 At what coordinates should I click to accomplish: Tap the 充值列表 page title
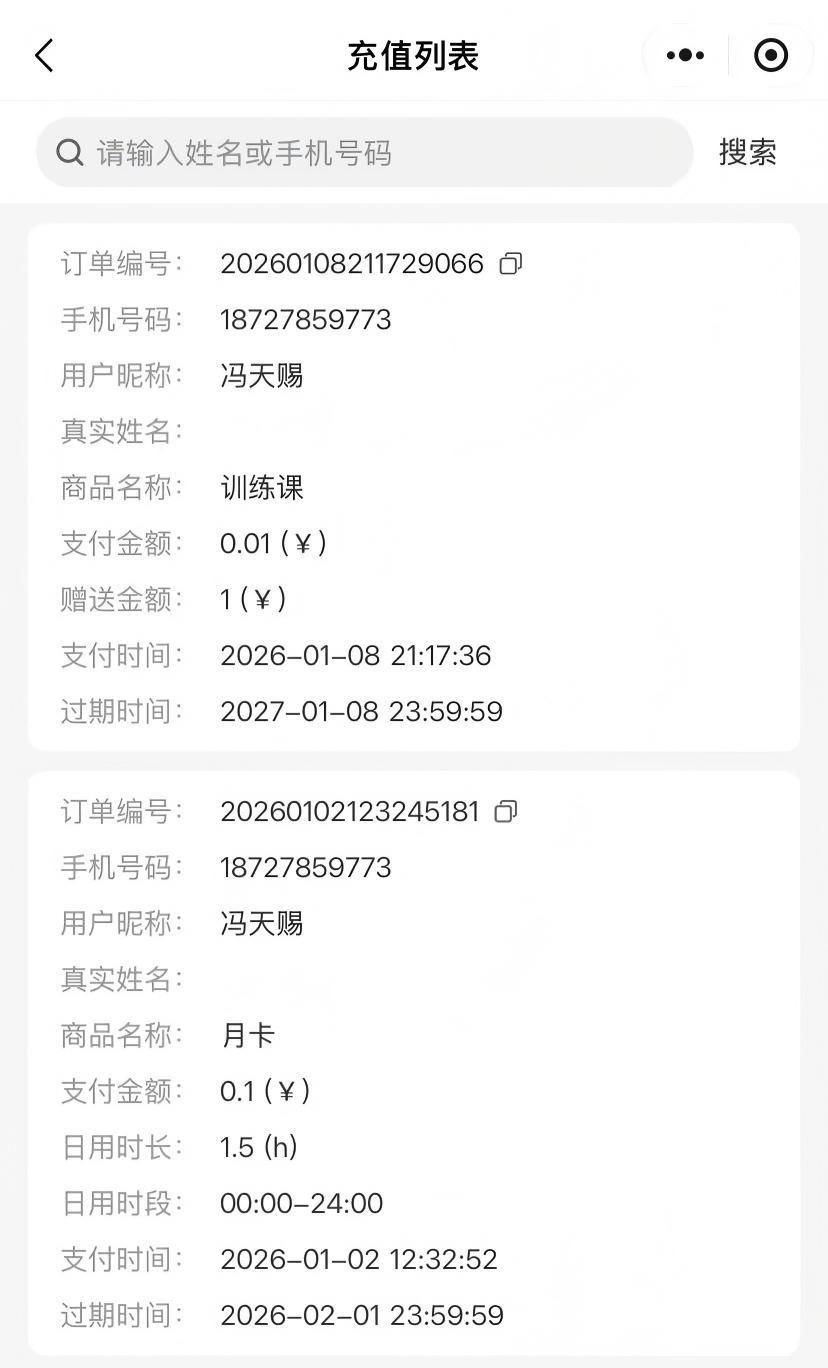(414, 57)
